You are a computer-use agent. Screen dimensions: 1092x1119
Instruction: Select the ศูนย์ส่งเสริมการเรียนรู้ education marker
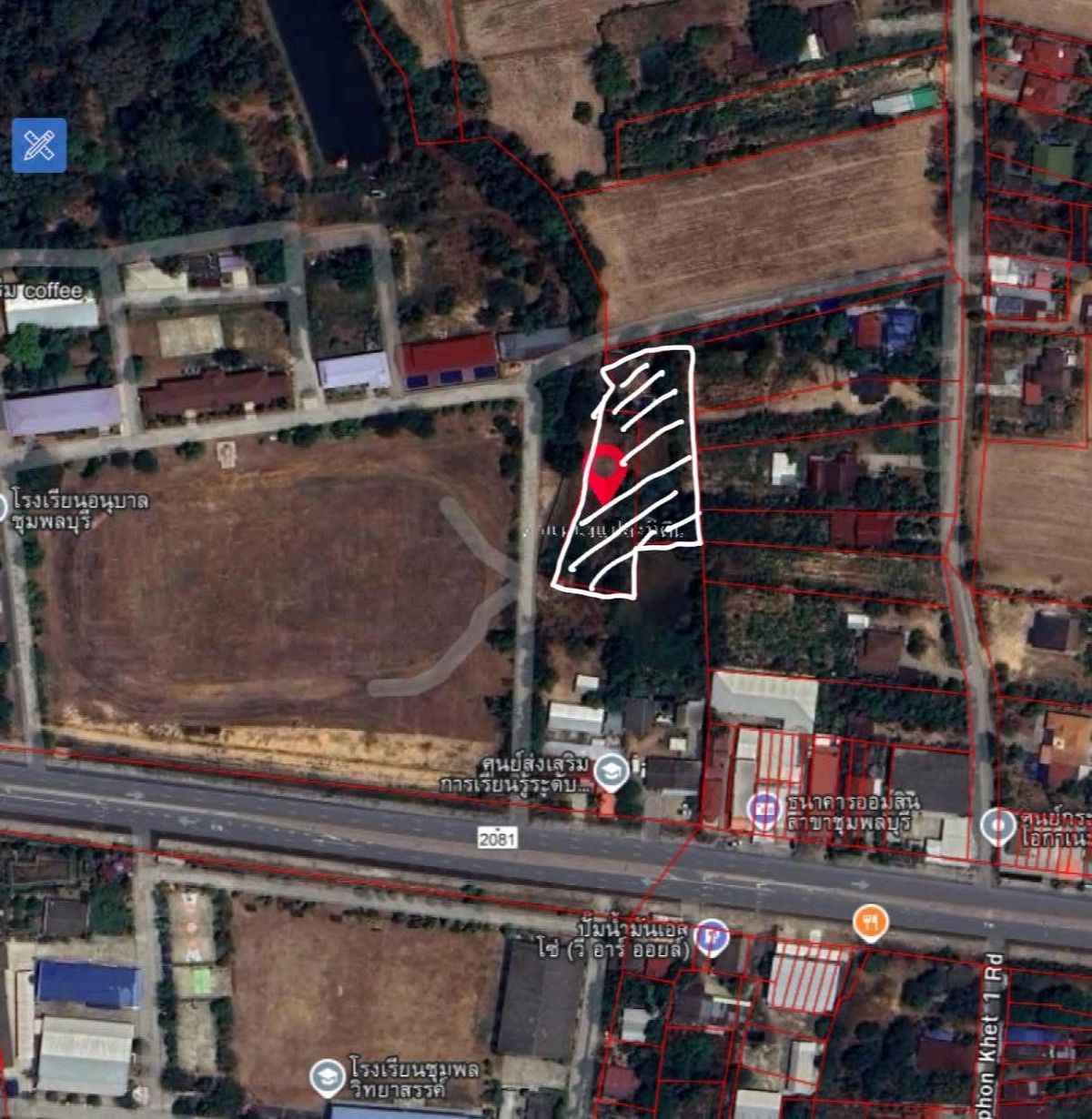[x=611, y=772]
